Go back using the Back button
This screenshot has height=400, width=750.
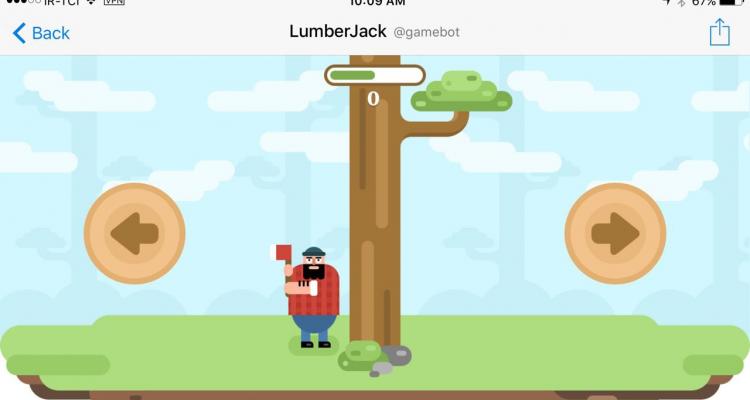pos(41,33)
